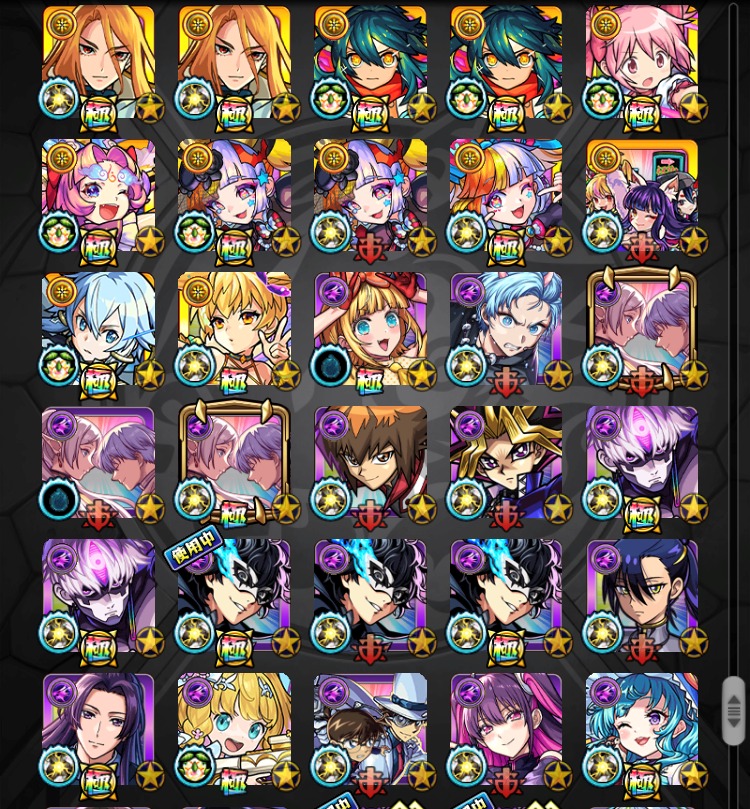Viewport: 750px width, 809px height.
Task: Select the pink-haired magical girl with twin tails
Action: (x=642, y=62)
